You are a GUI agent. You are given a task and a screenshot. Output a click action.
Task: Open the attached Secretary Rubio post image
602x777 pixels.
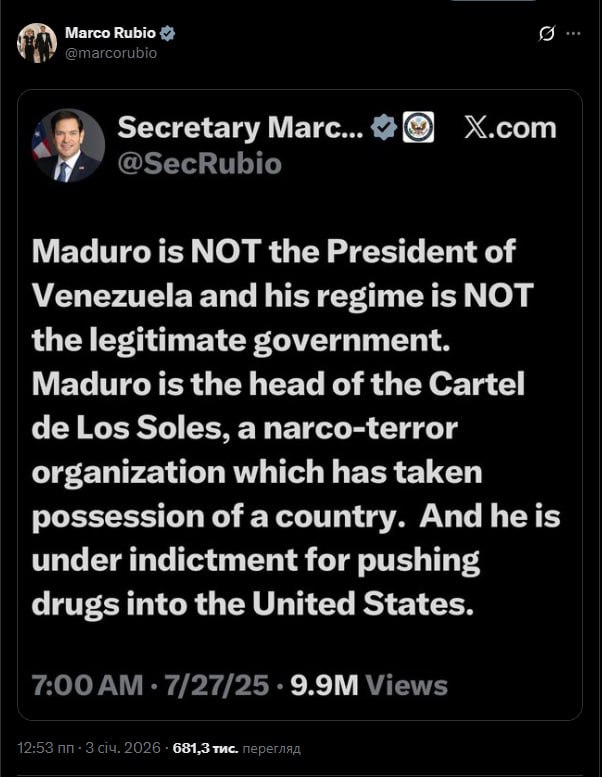tap(300, 405)
